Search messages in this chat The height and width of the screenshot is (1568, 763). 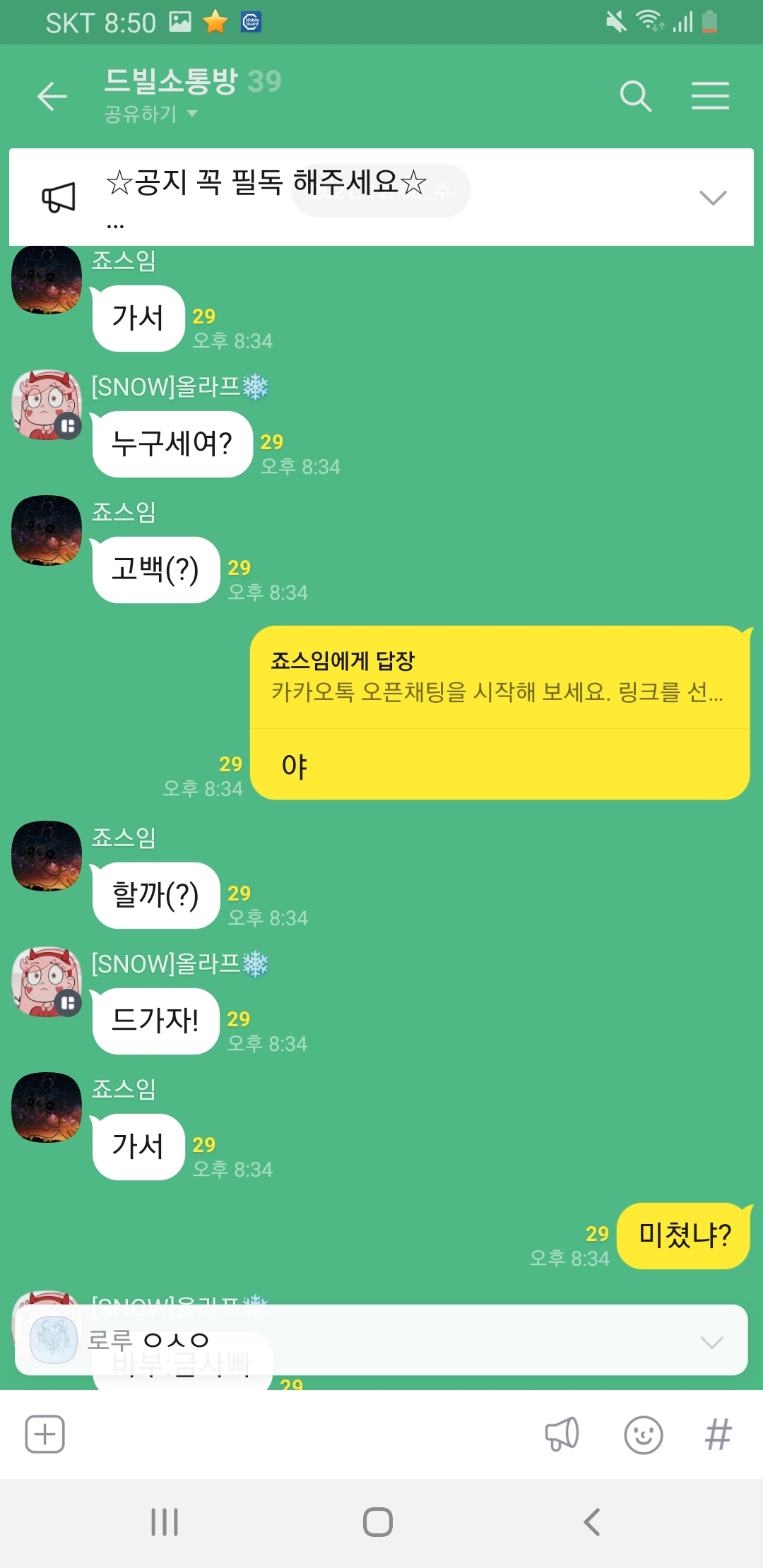click(635, 96)
